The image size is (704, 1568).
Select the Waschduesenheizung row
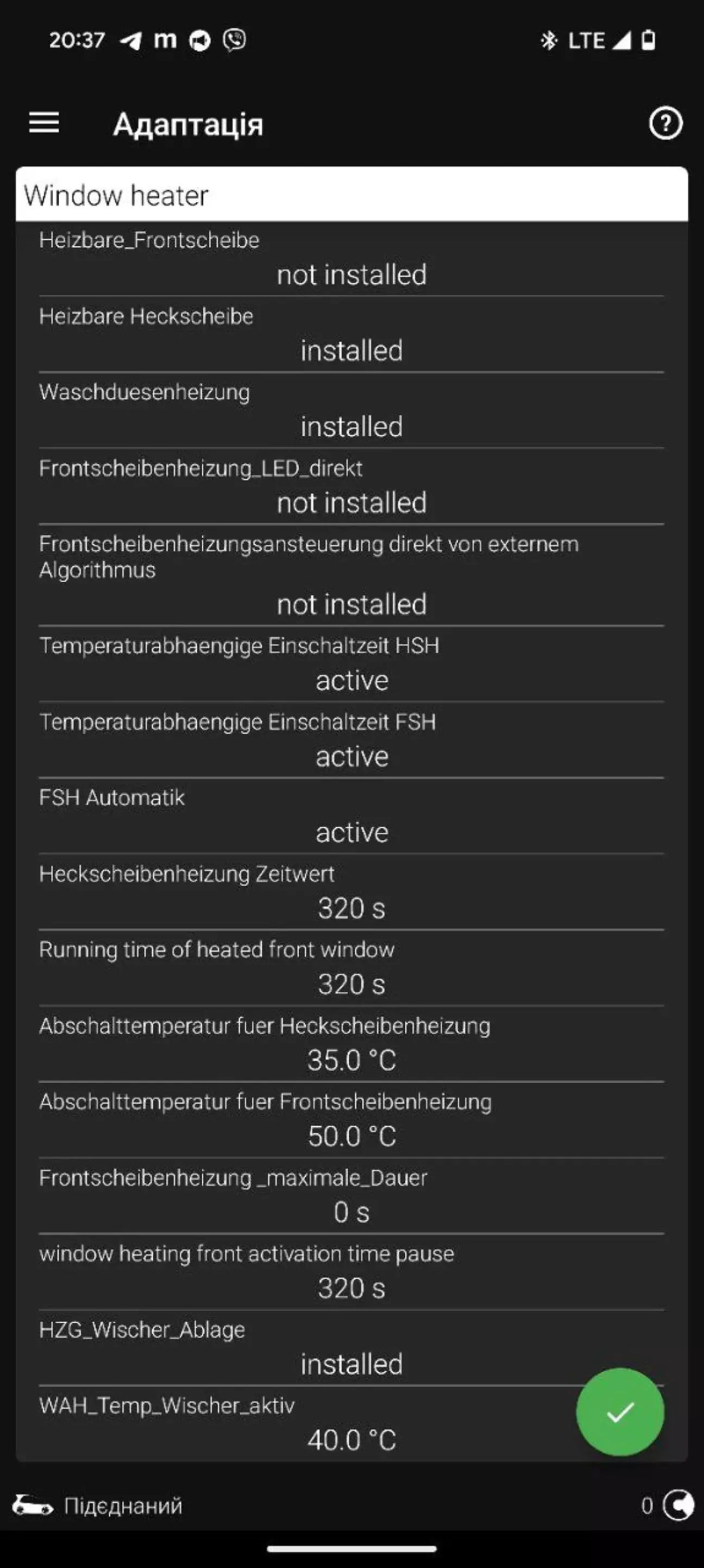(351, 411)
